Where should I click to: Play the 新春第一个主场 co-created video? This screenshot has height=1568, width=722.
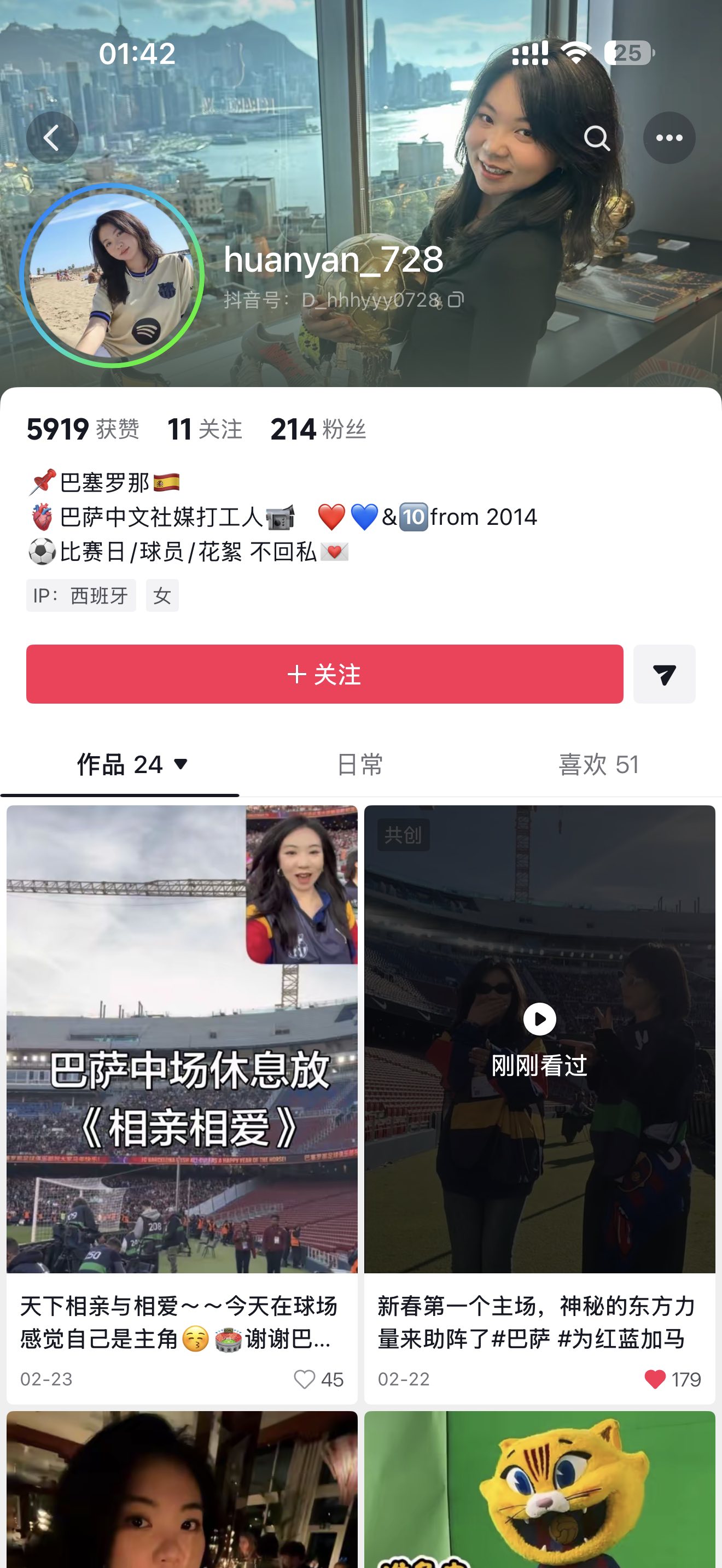539,1020
